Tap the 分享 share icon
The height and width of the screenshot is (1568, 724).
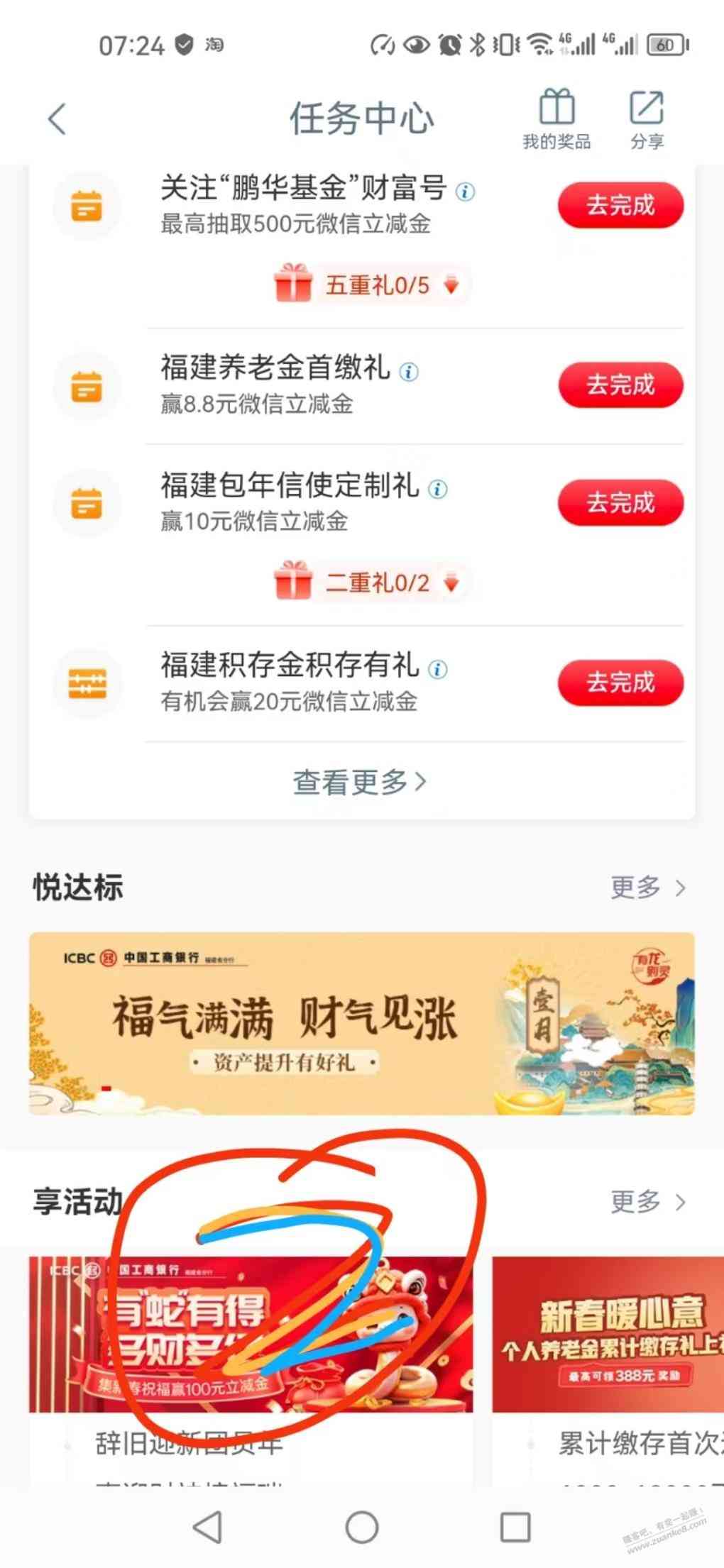(647, 118)
